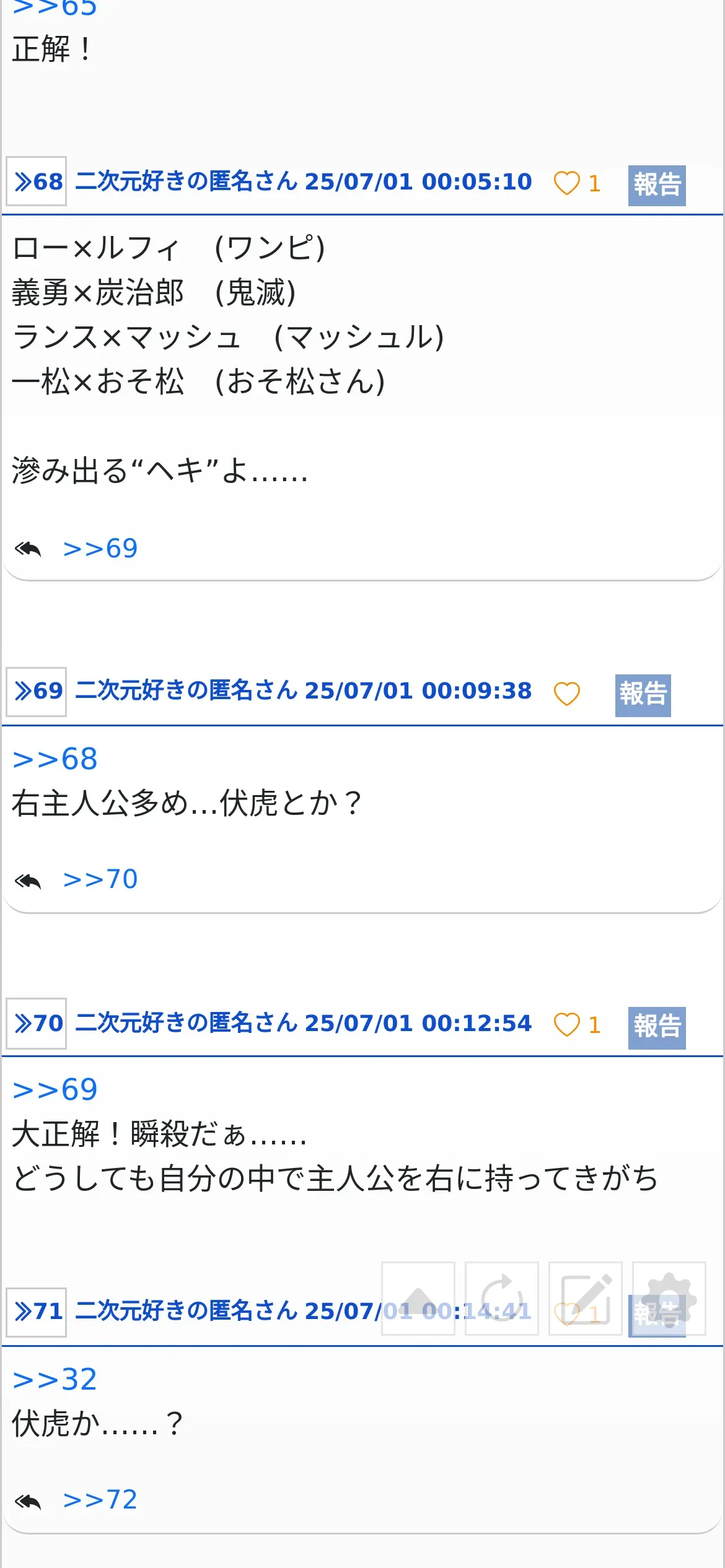725x1568 pixels.
Task: Tap post number 70 button
Action: 37,1024
